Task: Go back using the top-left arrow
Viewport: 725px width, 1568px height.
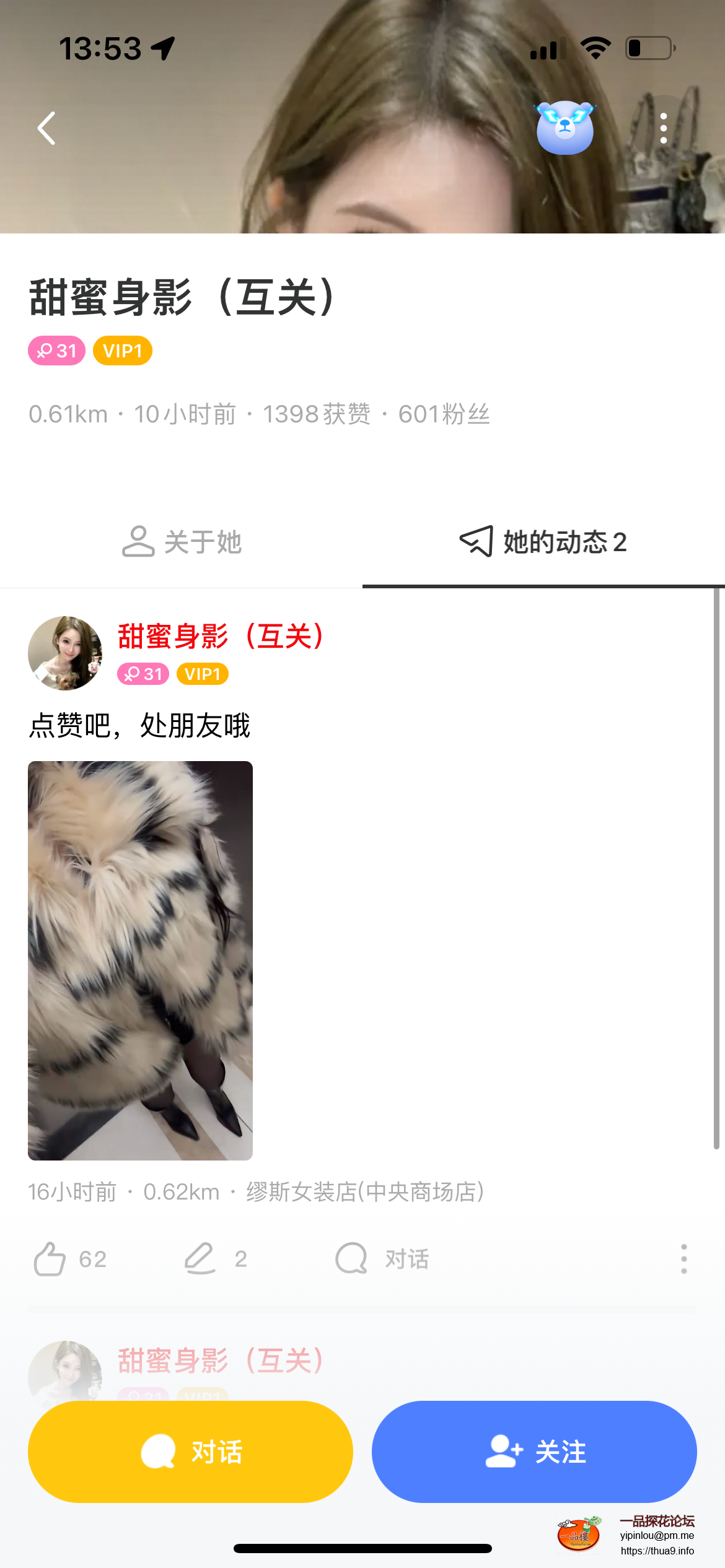Action: point(47,128)
